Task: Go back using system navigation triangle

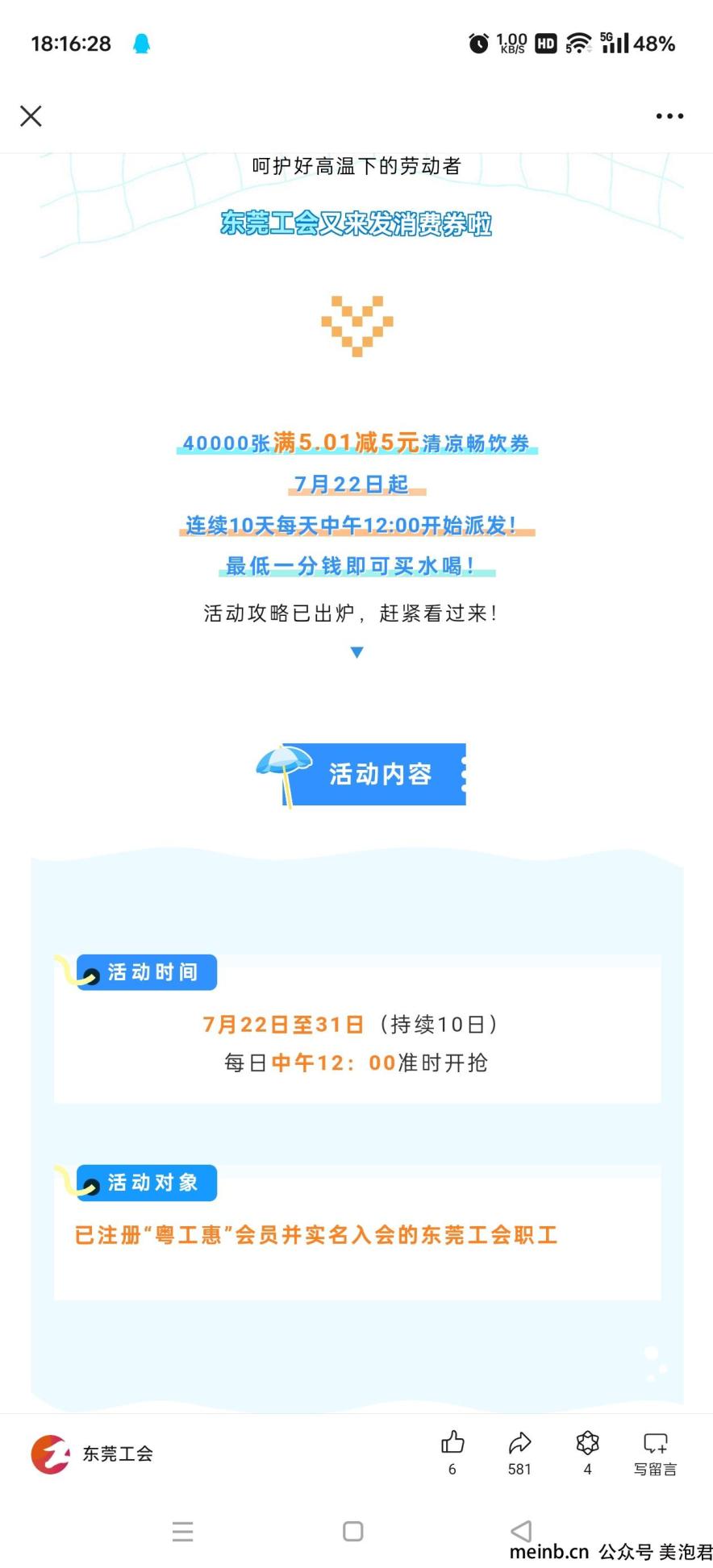Action: tap(522, 1531)
